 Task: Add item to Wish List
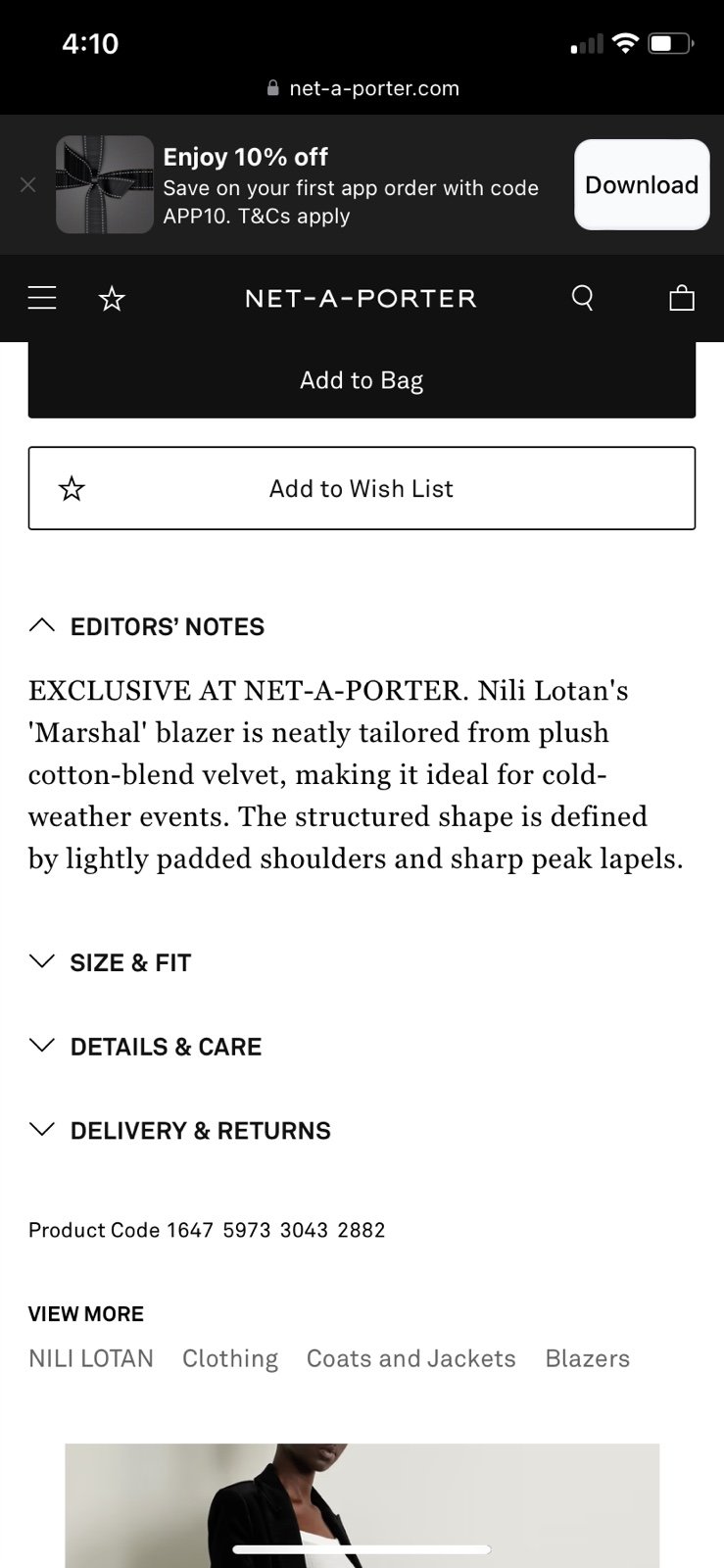(x=362, y=488)
